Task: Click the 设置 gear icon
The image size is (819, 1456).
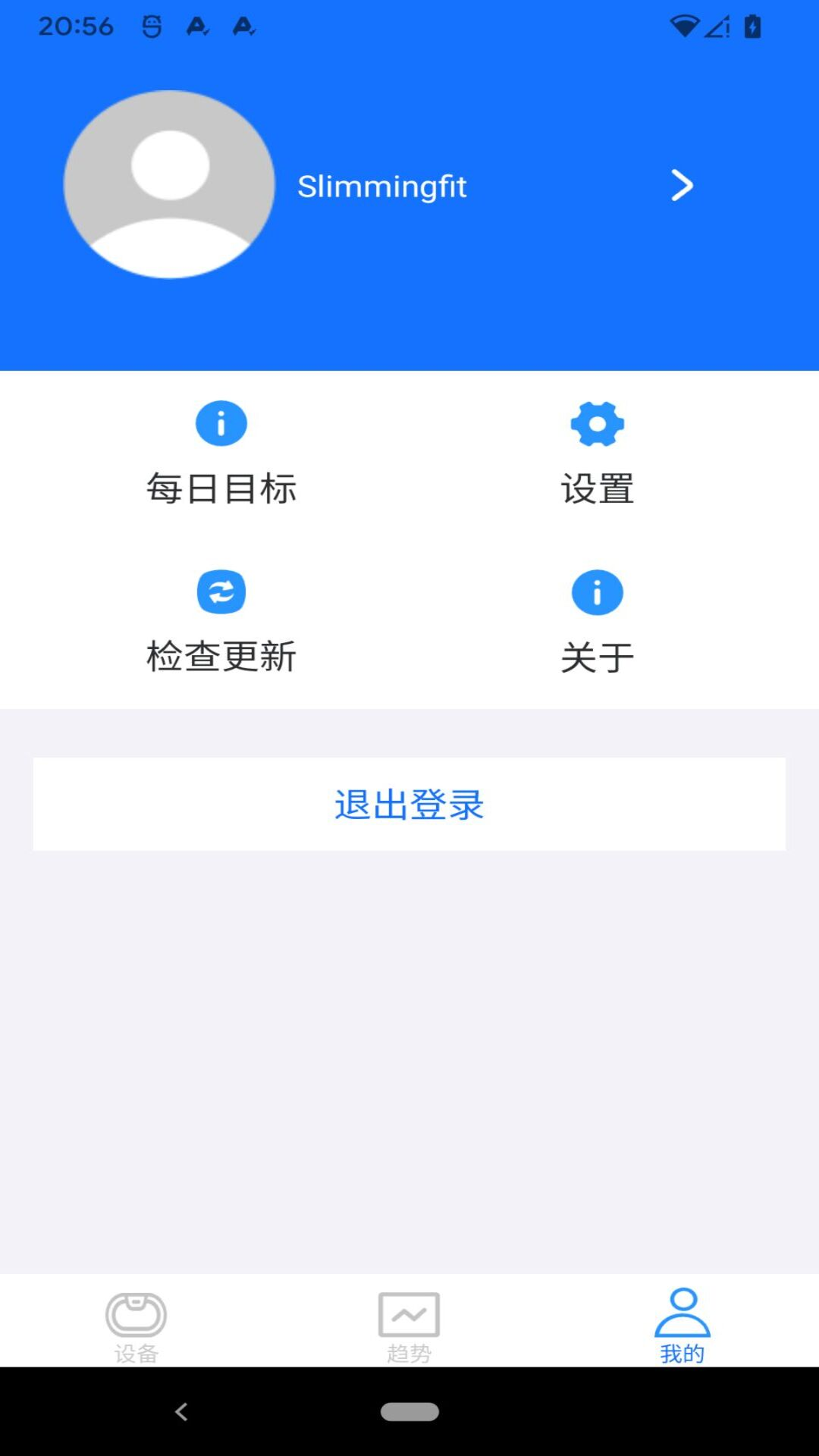Action: point(597,424)
